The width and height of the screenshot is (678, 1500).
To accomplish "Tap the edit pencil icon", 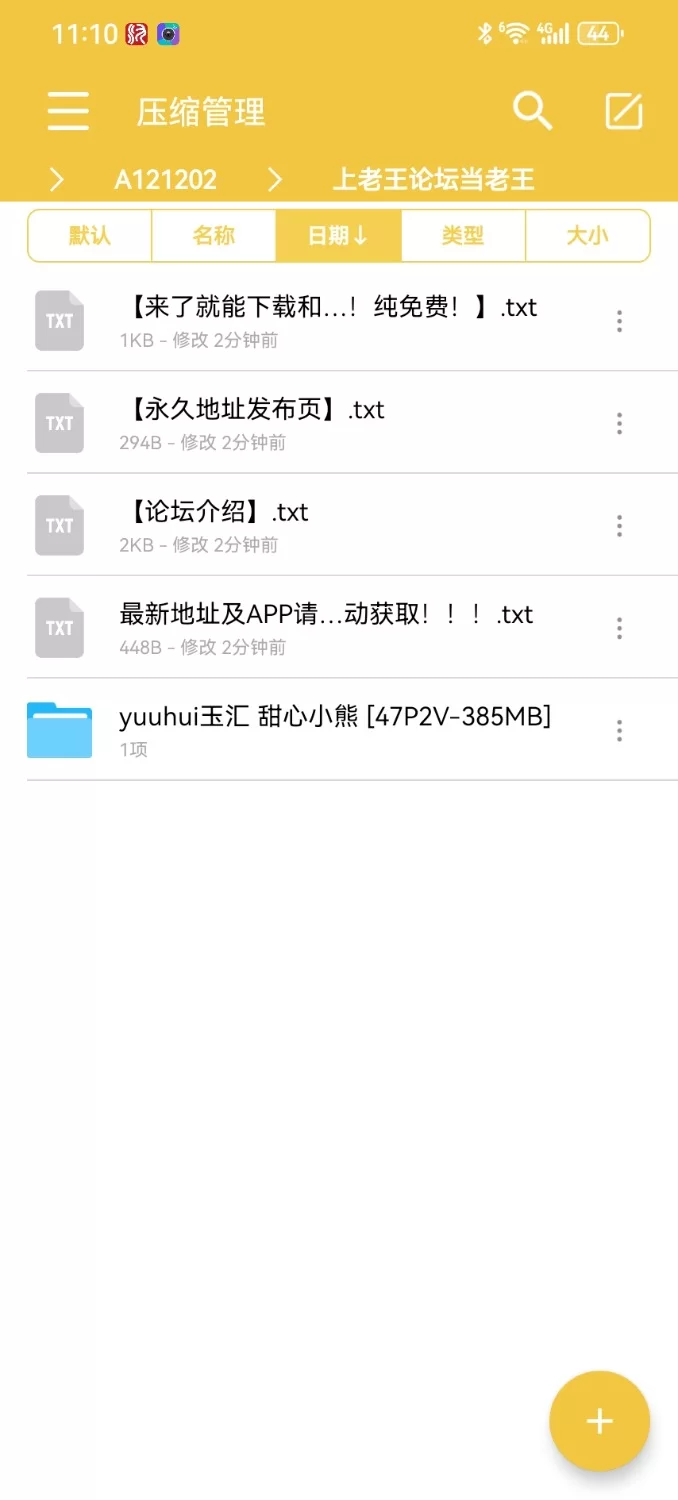I will (x=624, y=111).
